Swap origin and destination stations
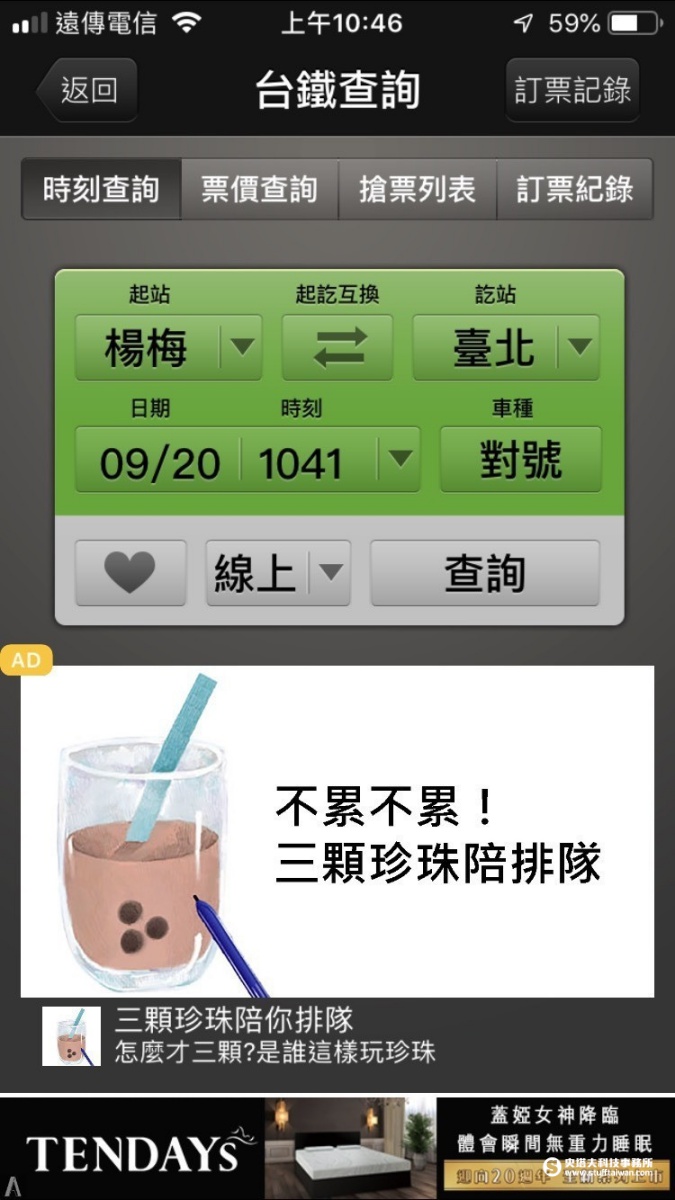Image resolution: width=675 pixels, height=1200 pixels. point(337,348)
